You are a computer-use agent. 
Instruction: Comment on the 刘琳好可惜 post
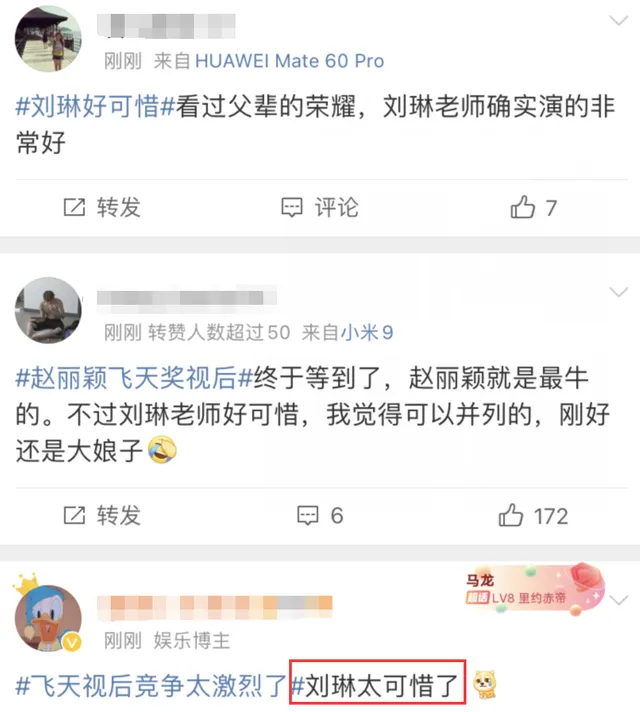[x=320, y=207]
